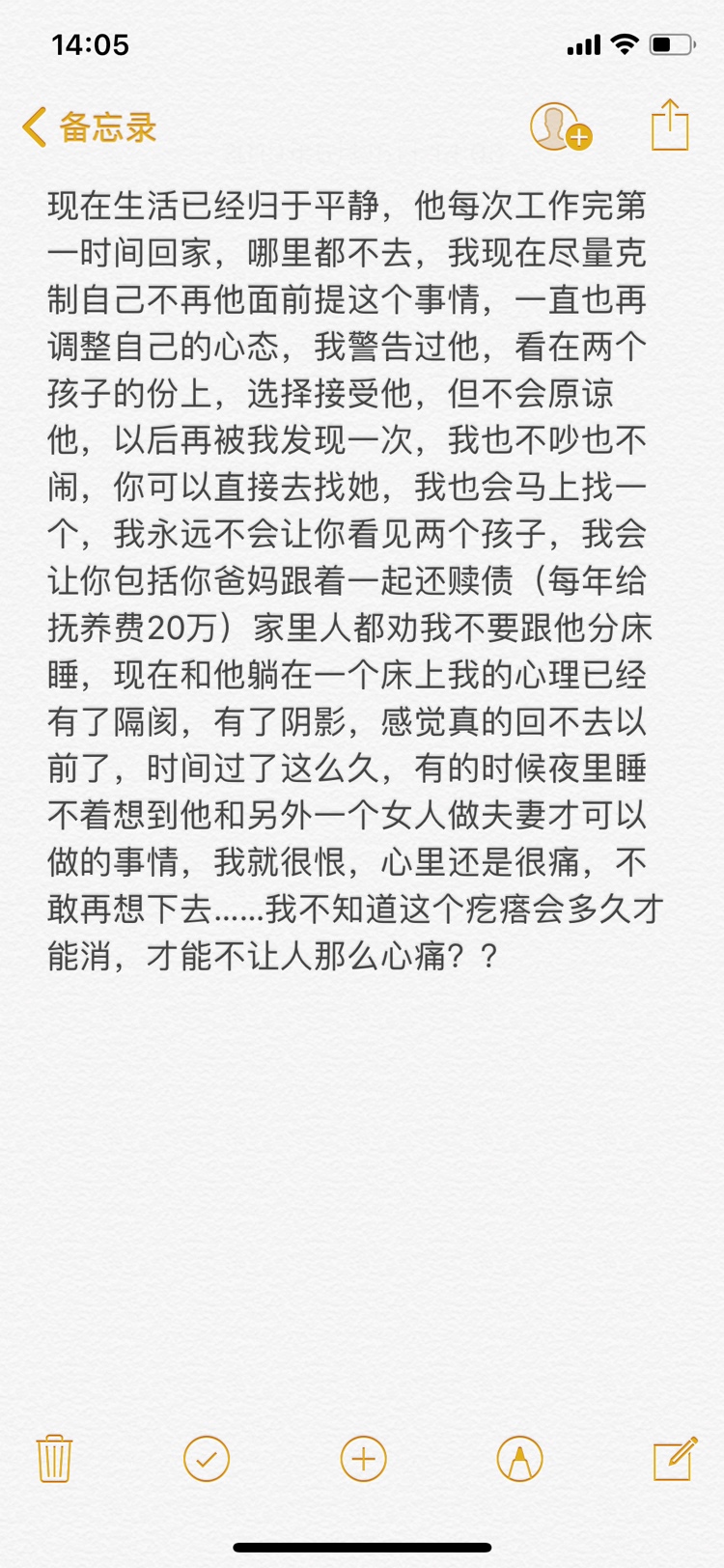This screenshot has height=1568, width=724.
Task: Compose a new note
Action: point(675,1458)
